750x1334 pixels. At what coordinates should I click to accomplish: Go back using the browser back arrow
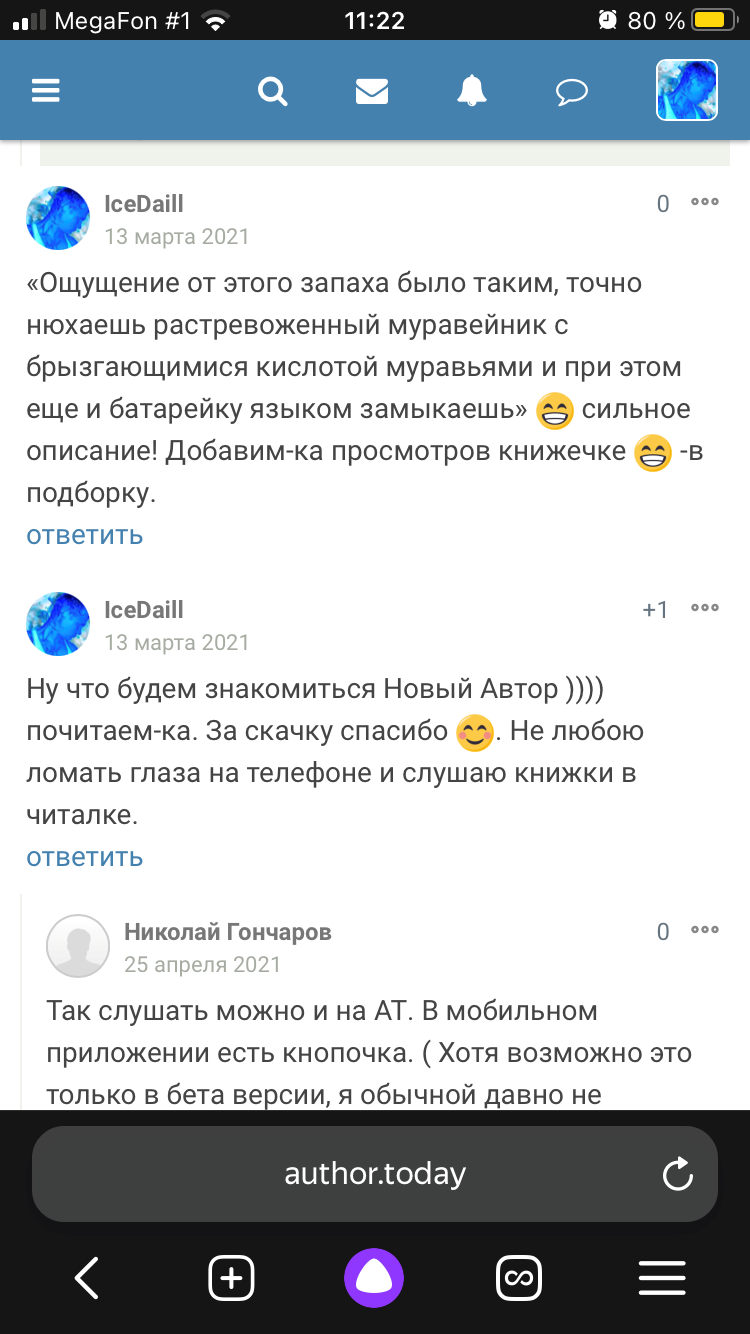tap(87, 1278)
